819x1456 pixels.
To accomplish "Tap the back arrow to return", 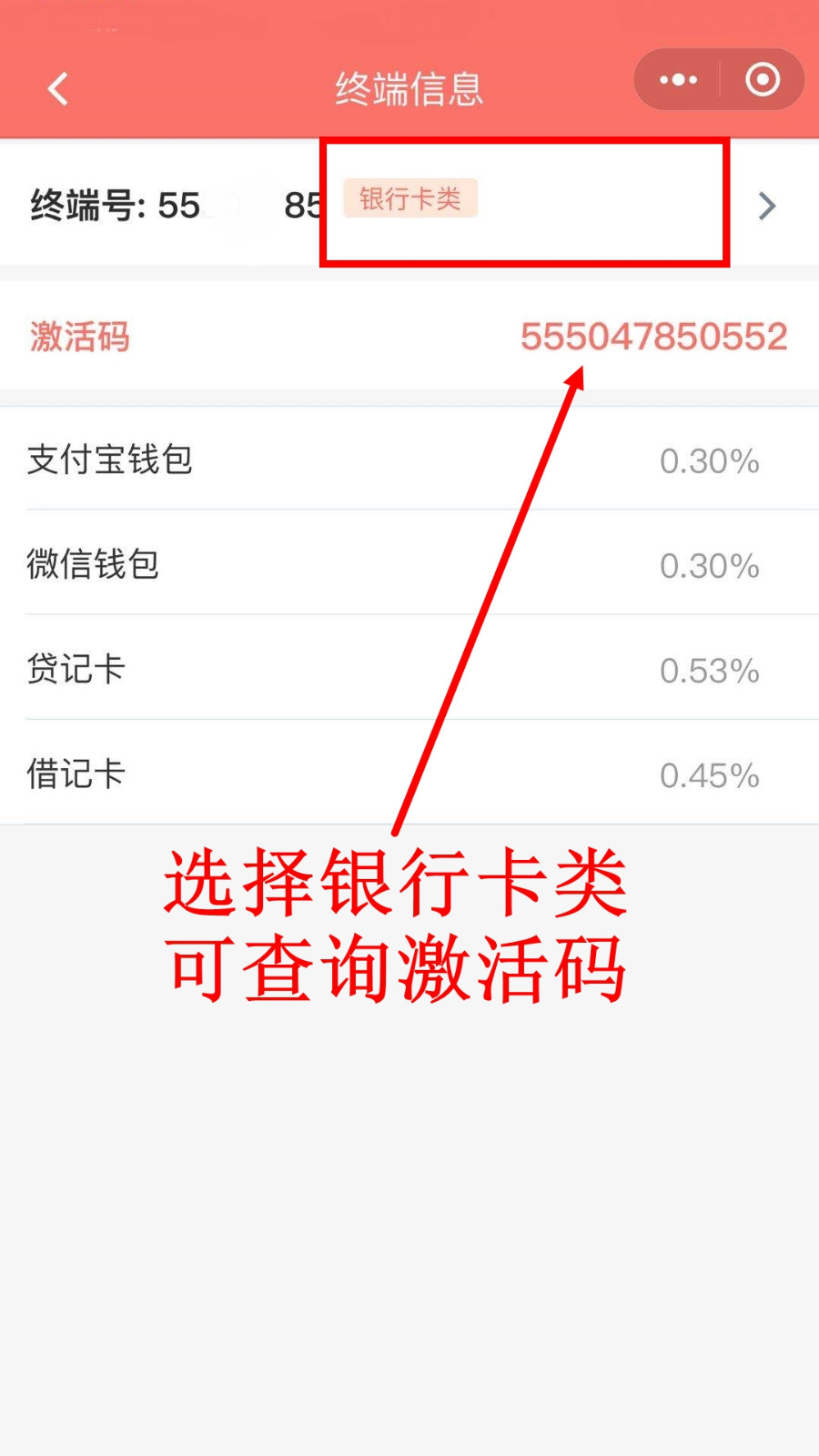I will pyautogui.click(x=56, y=88).
